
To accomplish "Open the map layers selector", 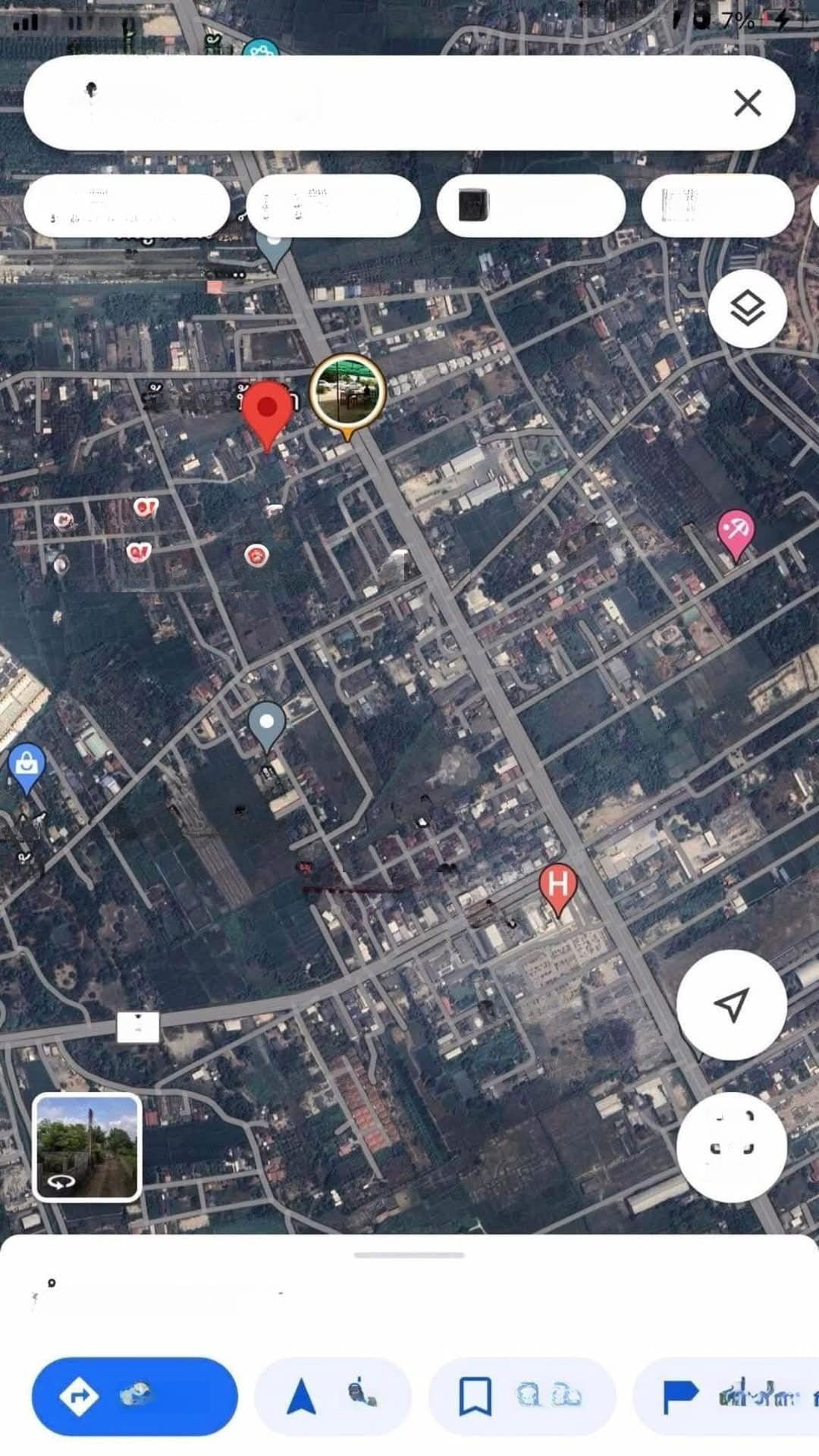I will click(x=747, y=309).
